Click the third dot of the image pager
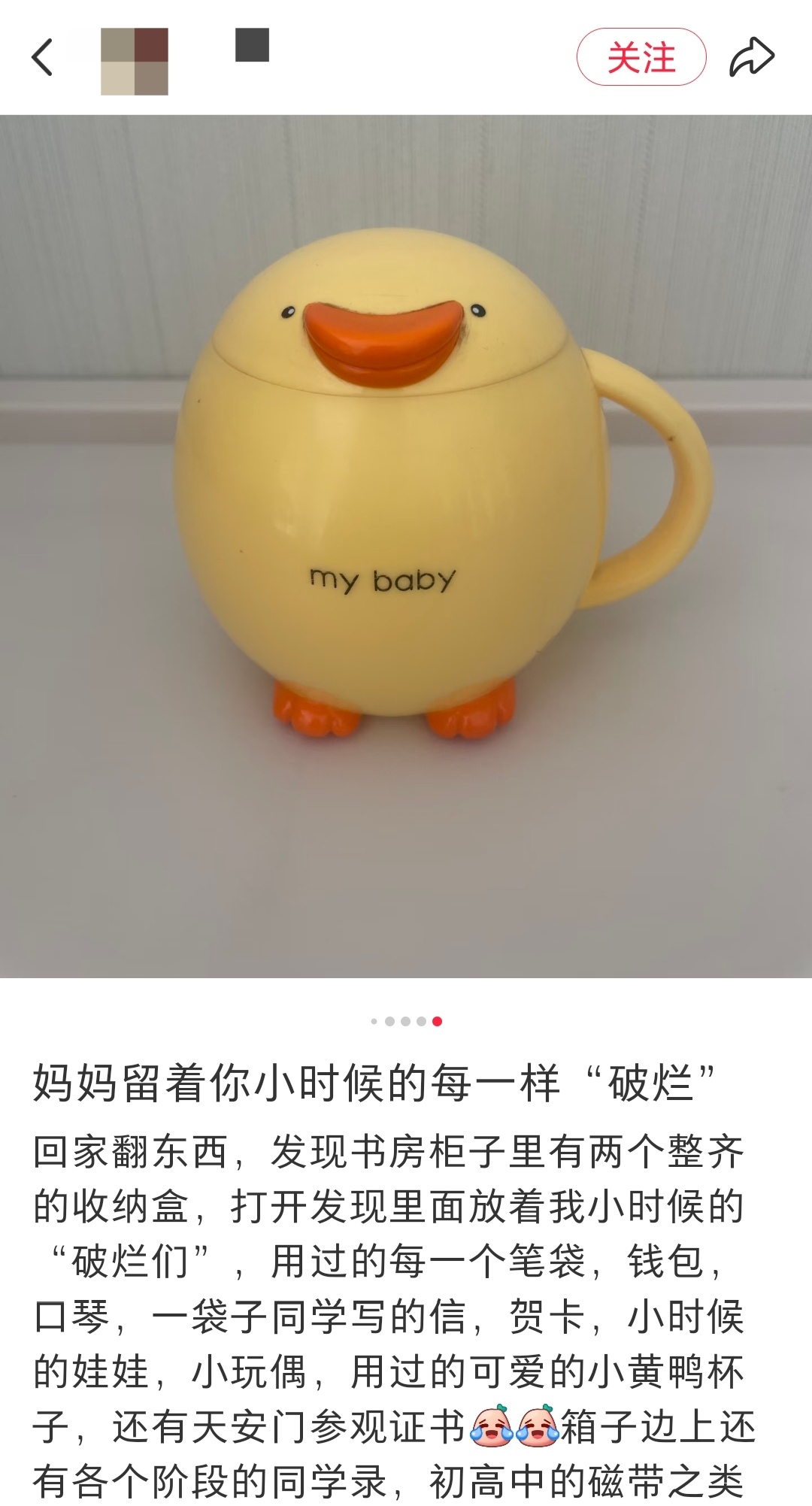 click(x=405, y=1021)
